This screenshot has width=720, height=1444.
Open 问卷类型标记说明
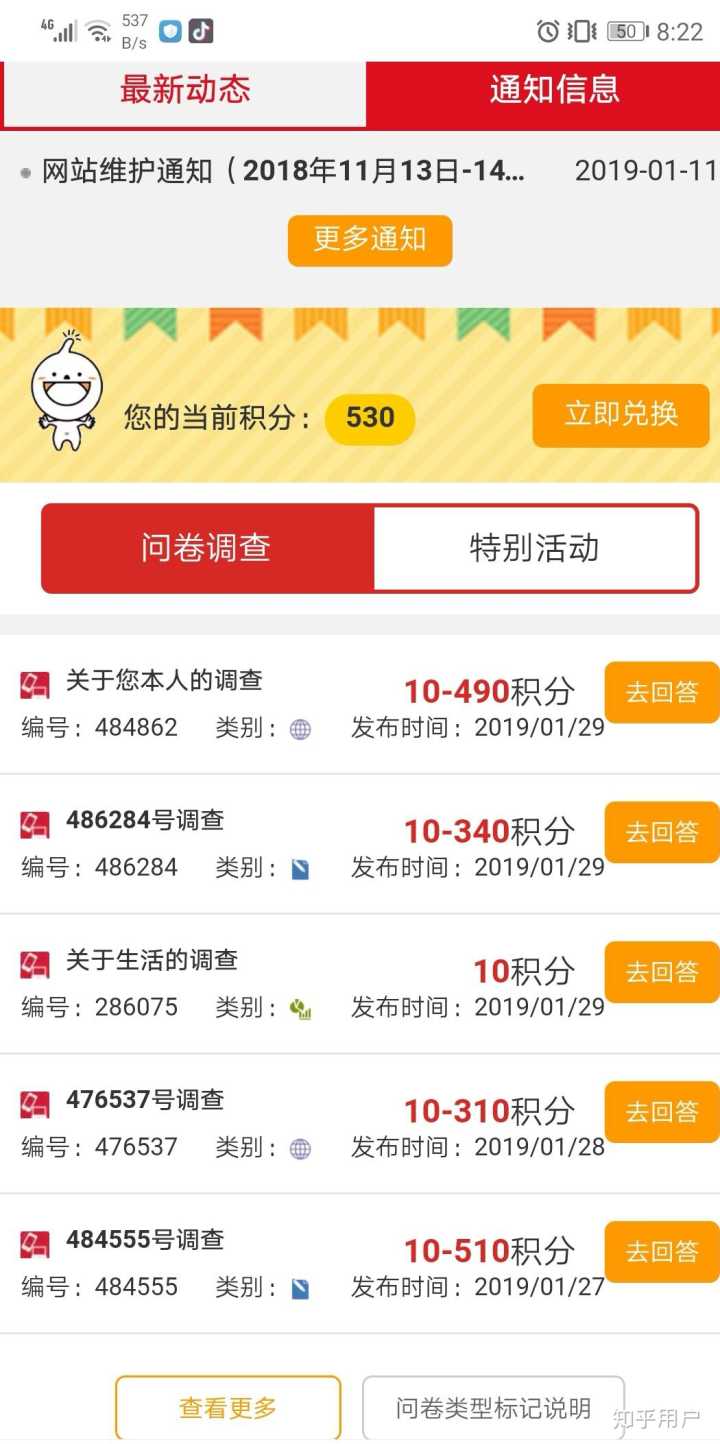493,1408
